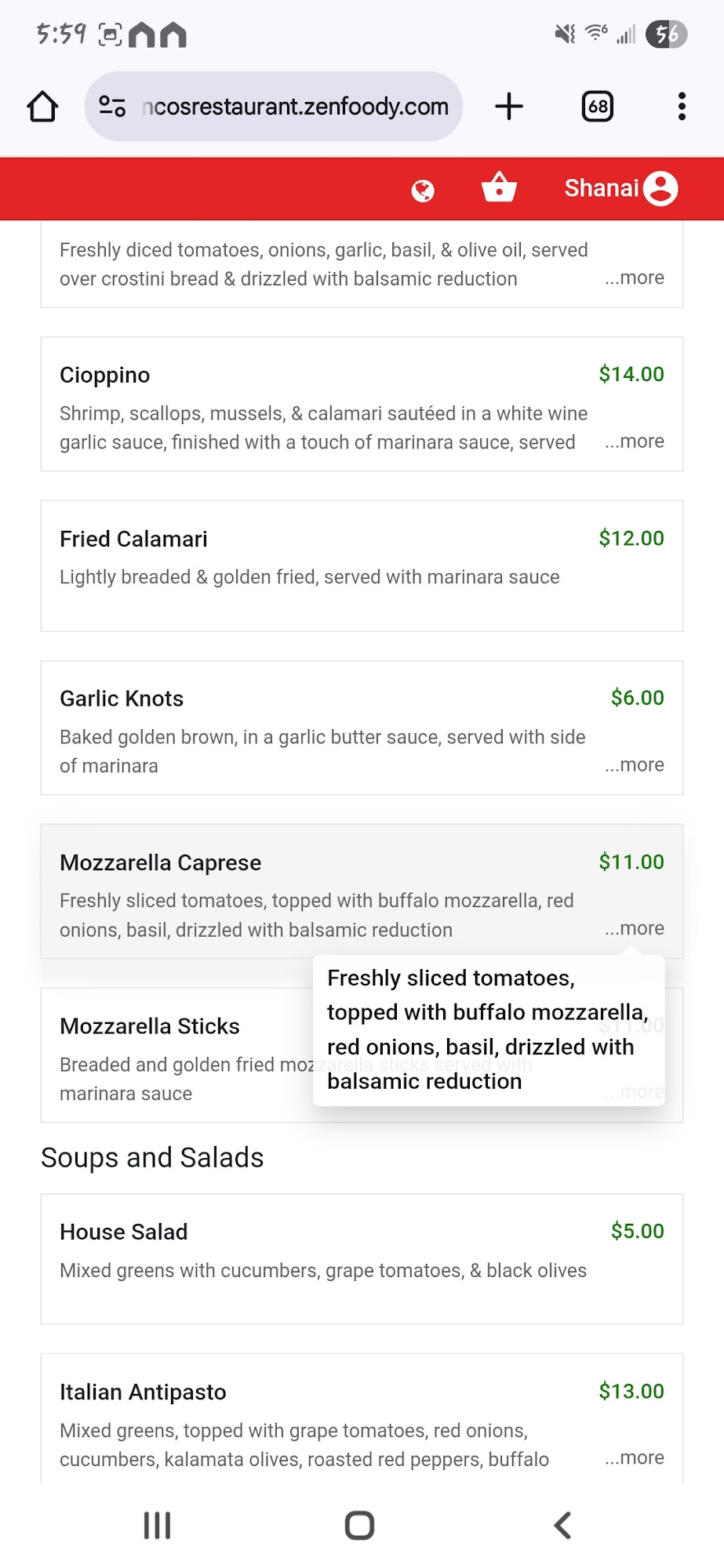
Task: Open site settings icon in address bar
Action: coord(112,105)
